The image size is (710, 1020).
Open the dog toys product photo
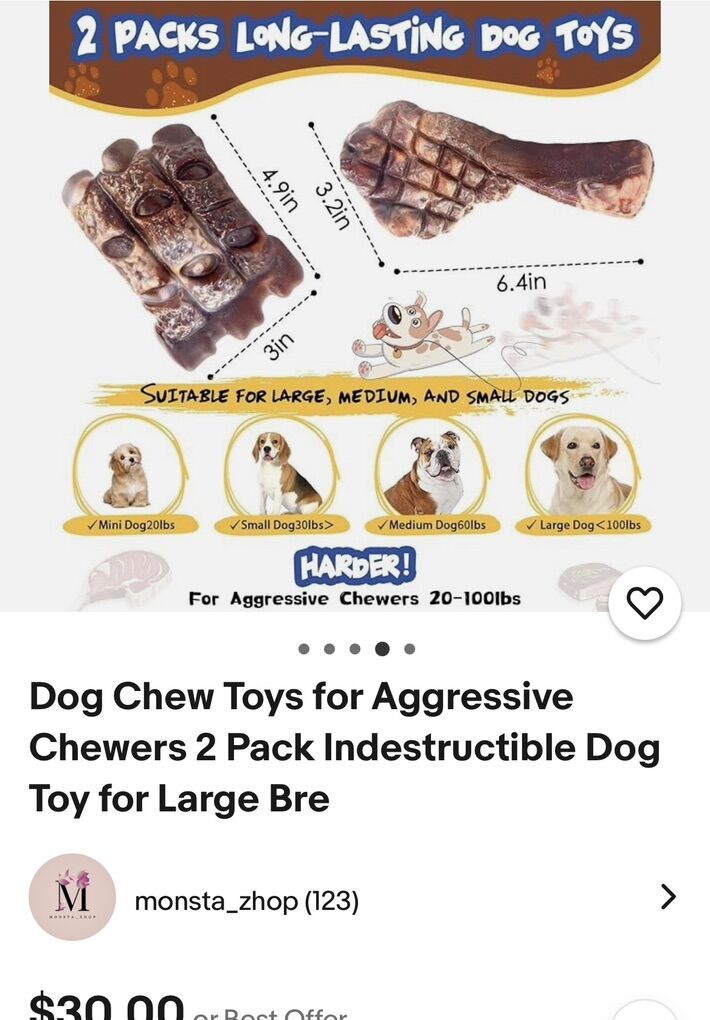click(355, 300)
